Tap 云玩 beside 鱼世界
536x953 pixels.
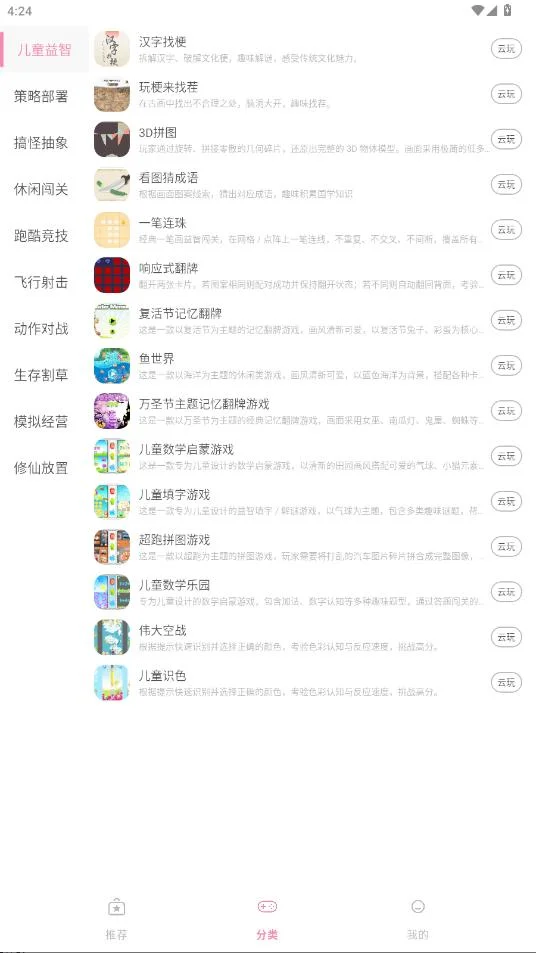coord(506,365)
